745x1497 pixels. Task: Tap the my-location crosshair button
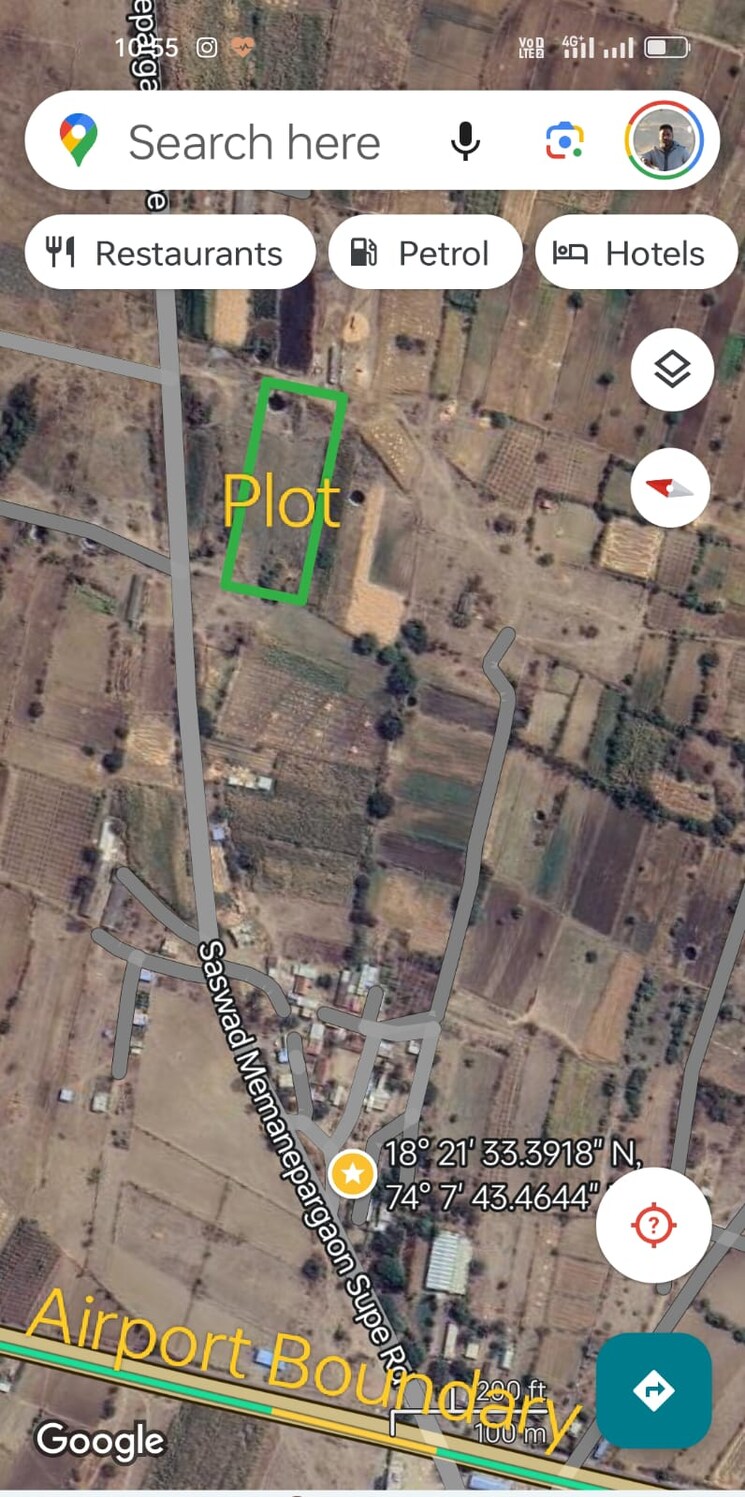pos(654,1224)
